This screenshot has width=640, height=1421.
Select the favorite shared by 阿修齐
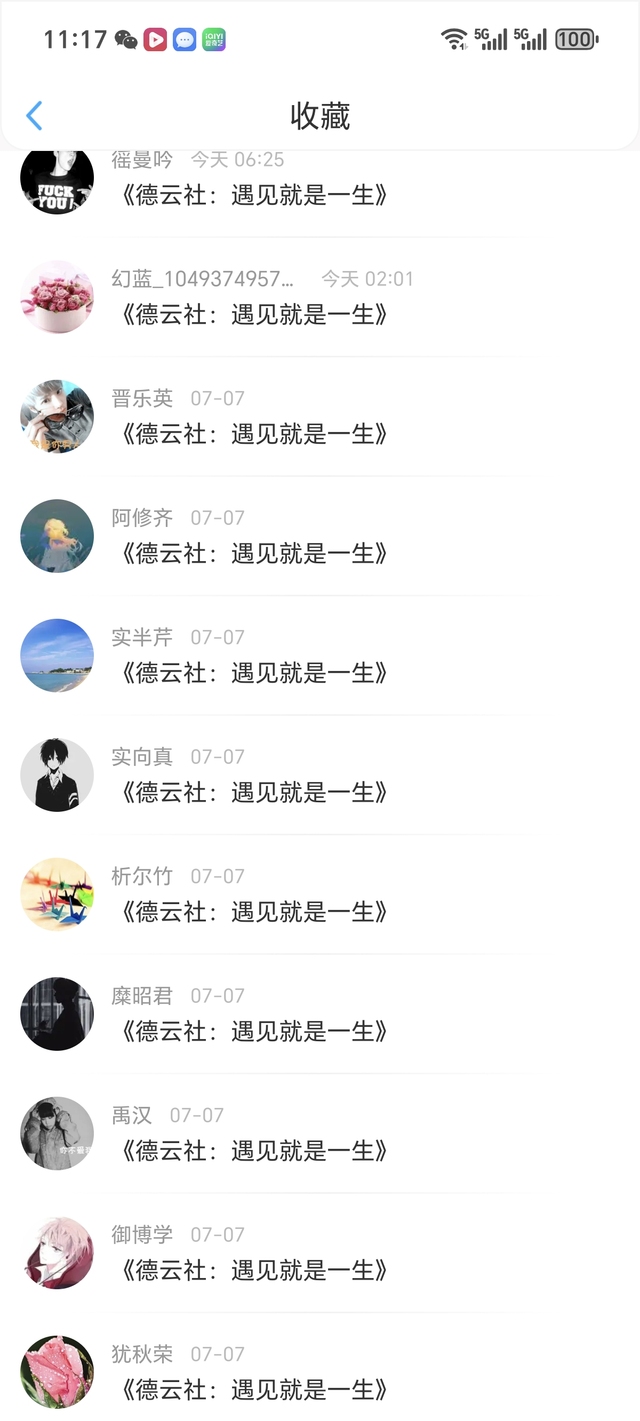[x=254, y=553]
